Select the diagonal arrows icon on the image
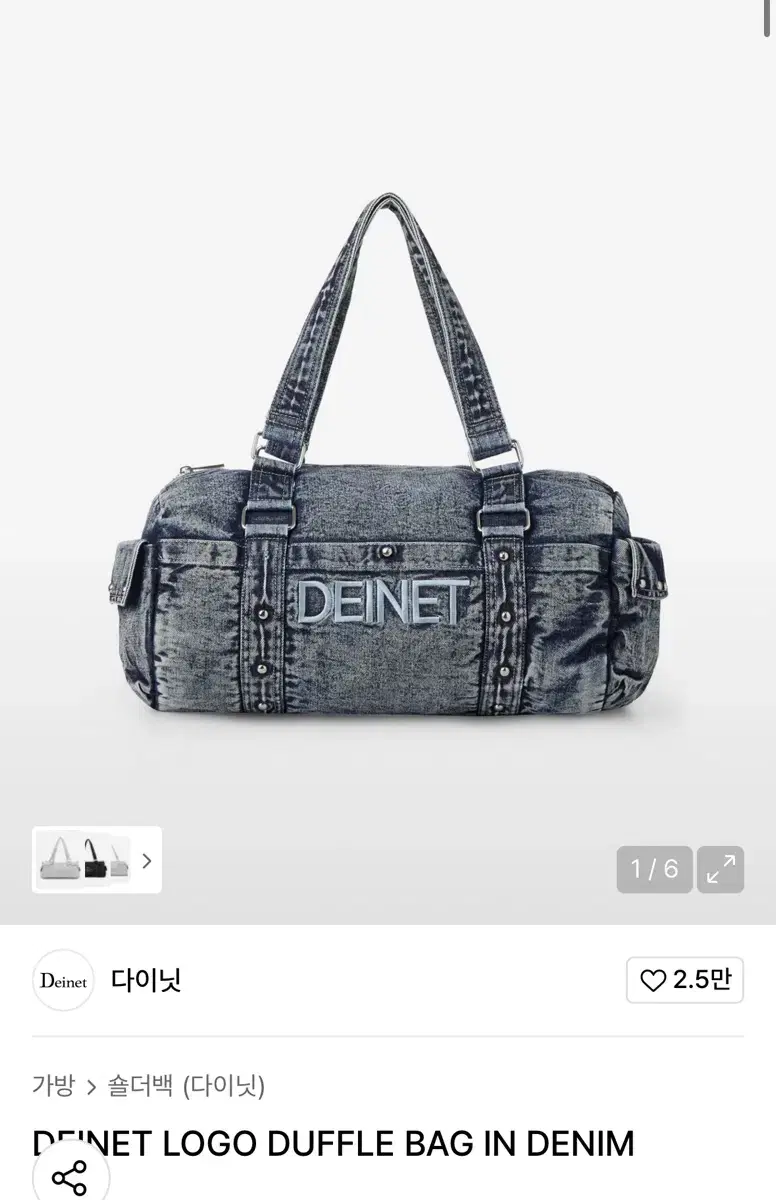Viewport: 776px width, 1200px height. [720, 869]
